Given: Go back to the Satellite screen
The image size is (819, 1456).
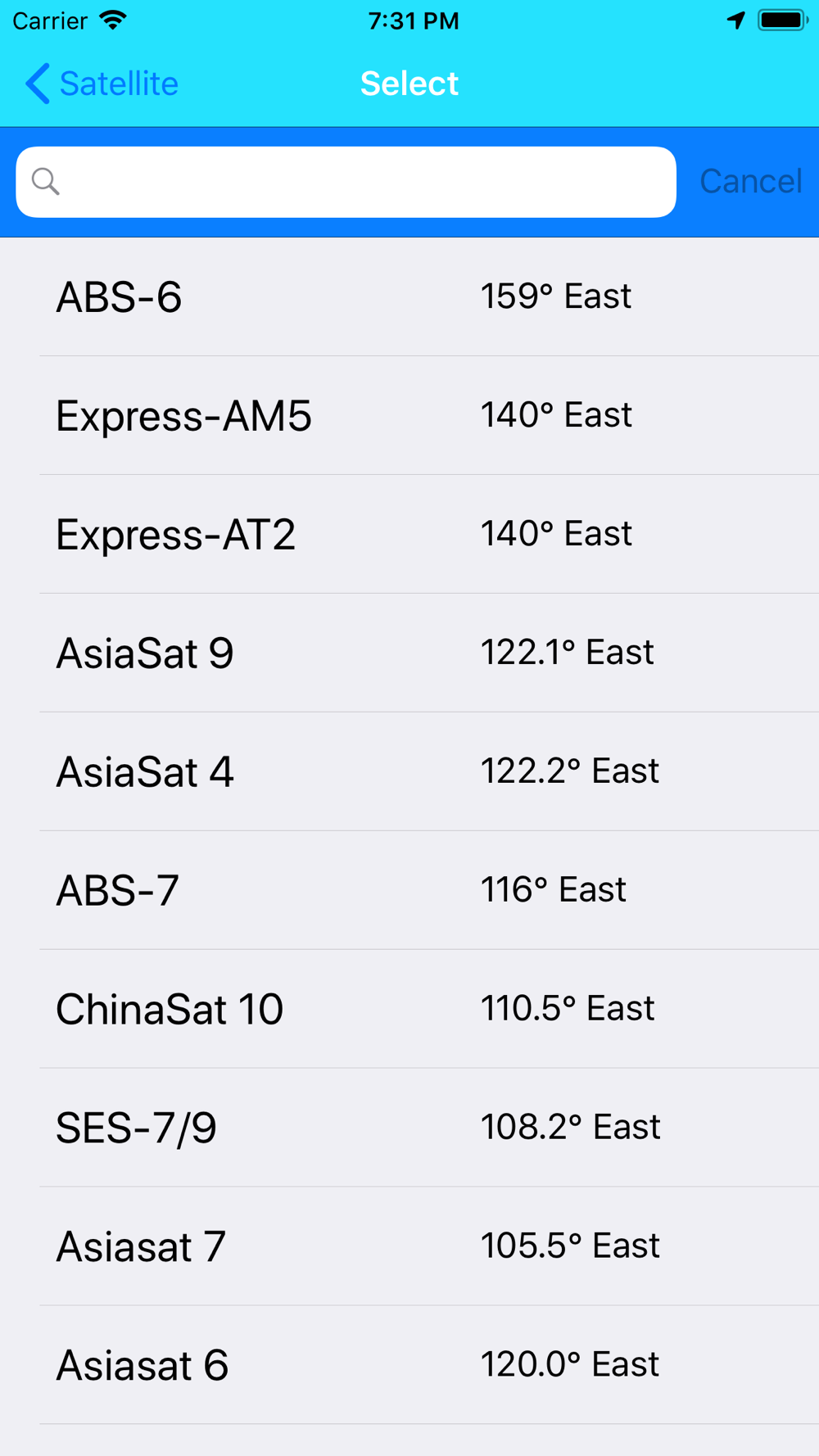Looking at the screenshot, I should click(x=102, y=84).
